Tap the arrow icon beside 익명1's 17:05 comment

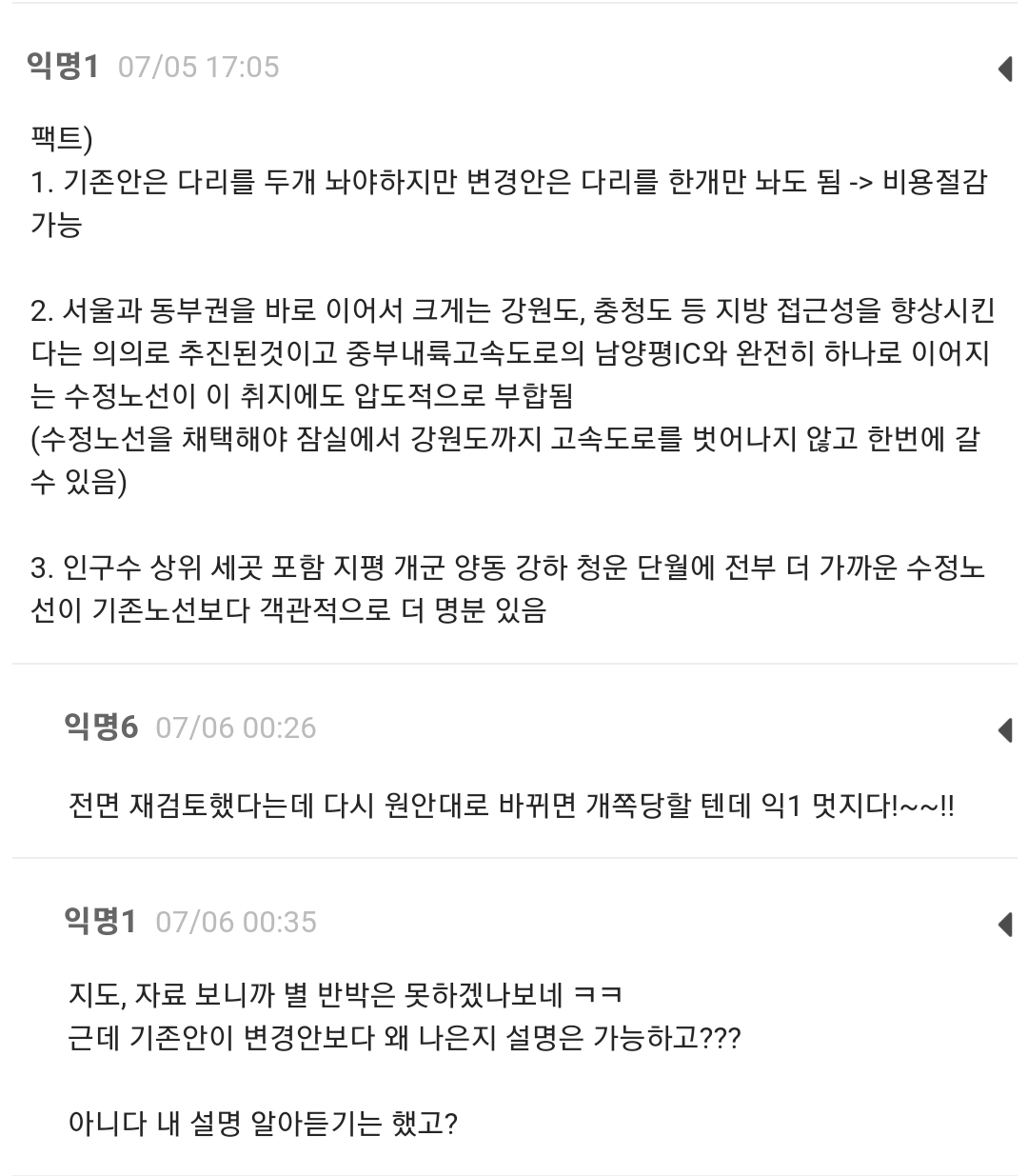pos(1004,69)
